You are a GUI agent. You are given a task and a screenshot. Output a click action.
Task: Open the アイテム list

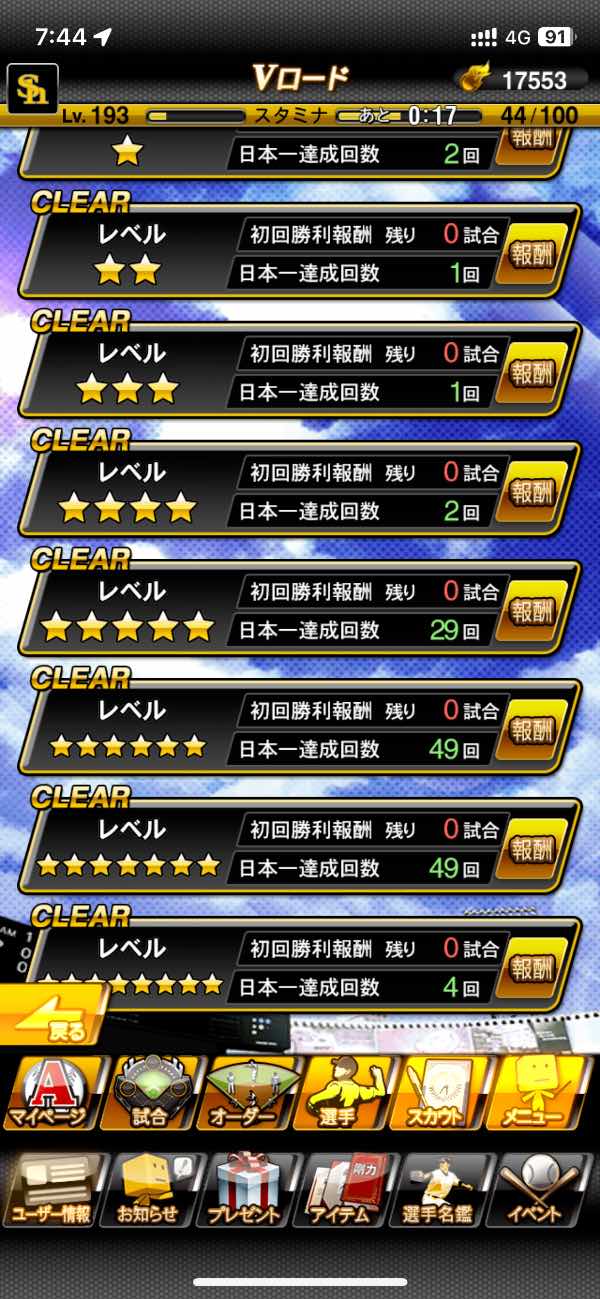click(348, 1190)
